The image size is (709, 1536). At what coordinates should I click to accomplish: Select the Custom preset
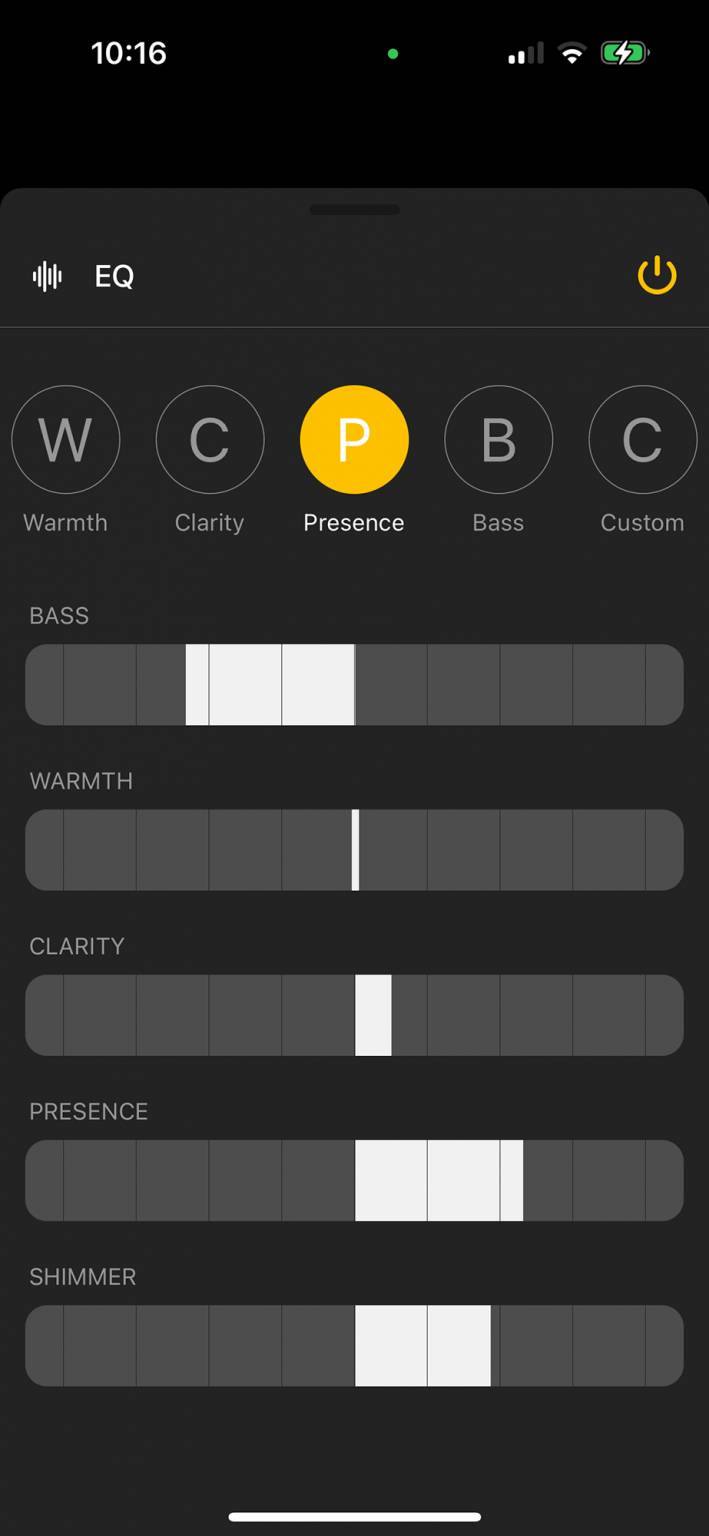click(x=642, y=440)
